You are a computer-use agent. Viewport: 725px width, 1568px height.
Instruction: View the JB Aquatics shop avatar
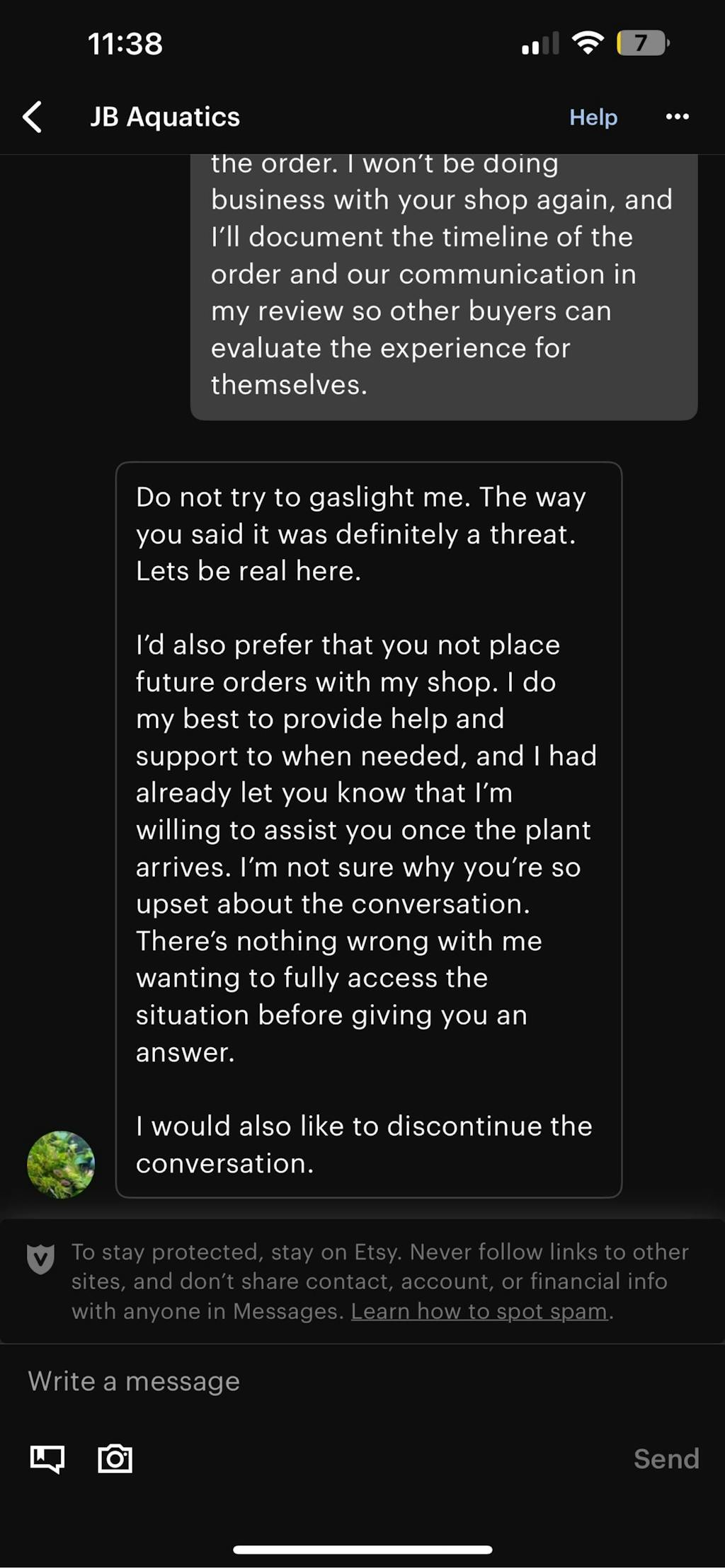click(61, 1164)
